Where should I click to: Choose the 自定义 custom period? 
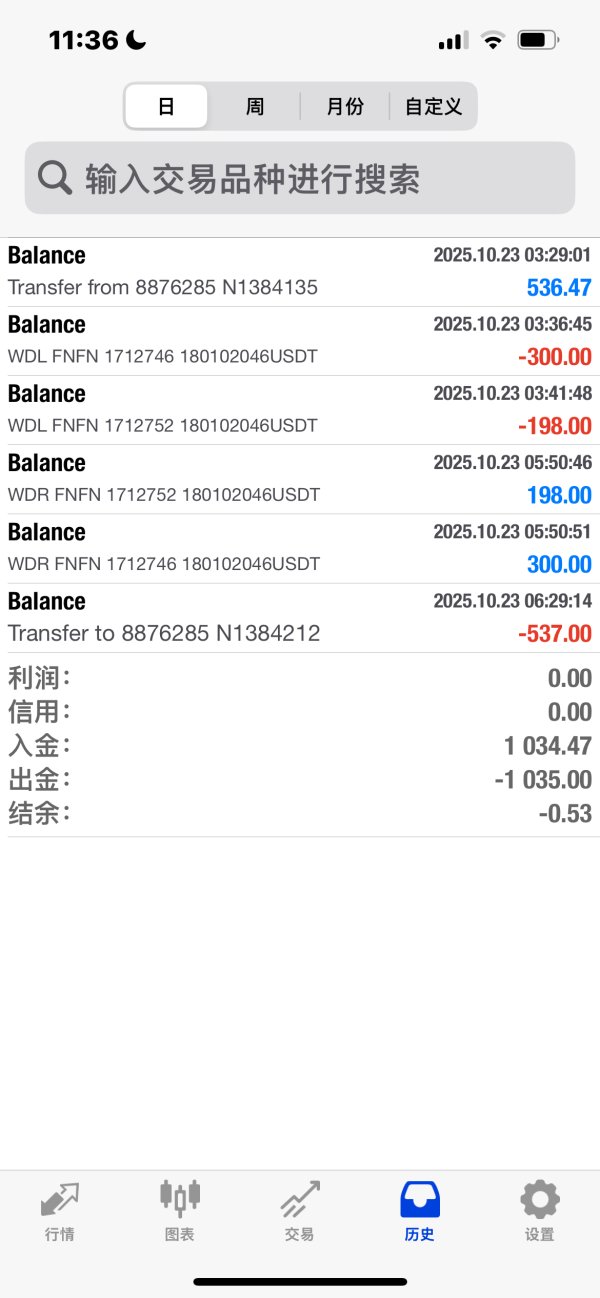point(433,107)
